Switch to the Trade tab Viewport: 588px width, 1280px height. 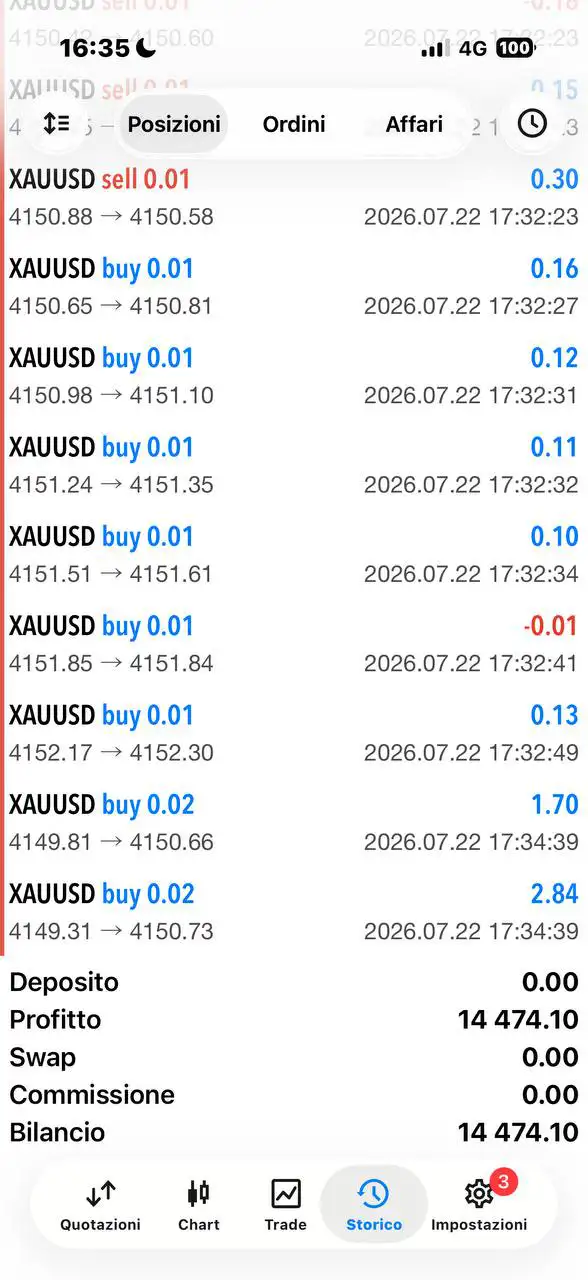tap(286, 1205)
